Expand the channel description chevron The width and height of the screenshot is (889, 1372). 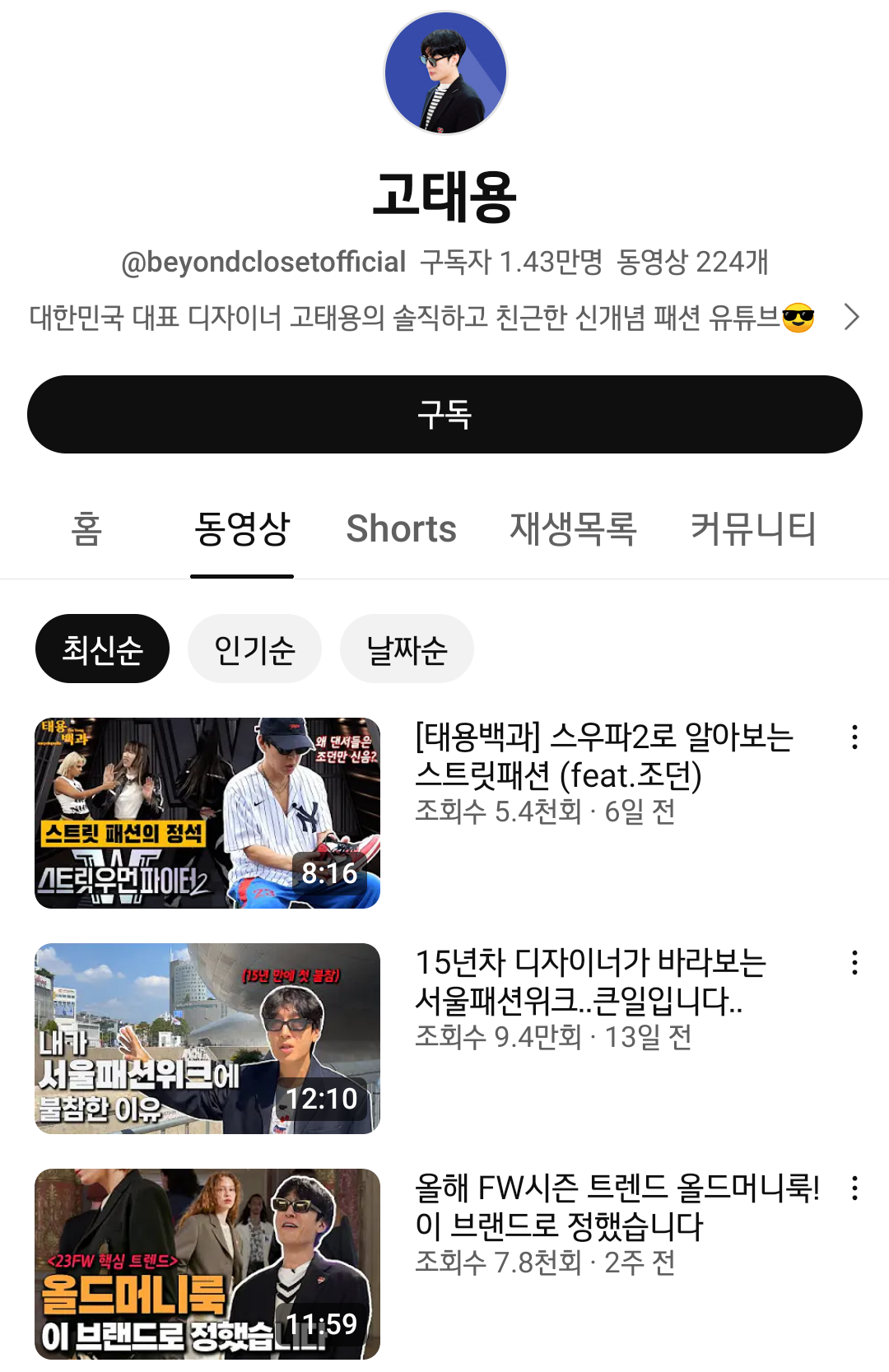coord(851,317)
